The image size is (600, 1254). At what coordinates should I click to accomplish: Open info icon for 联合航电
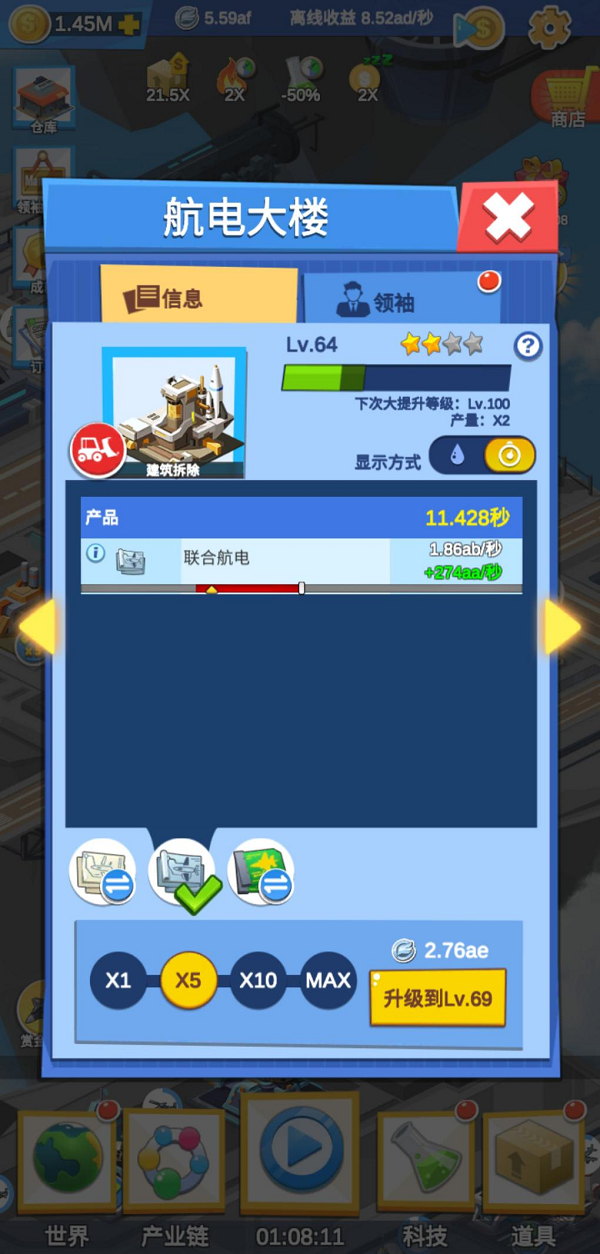(x=95, y=553)
